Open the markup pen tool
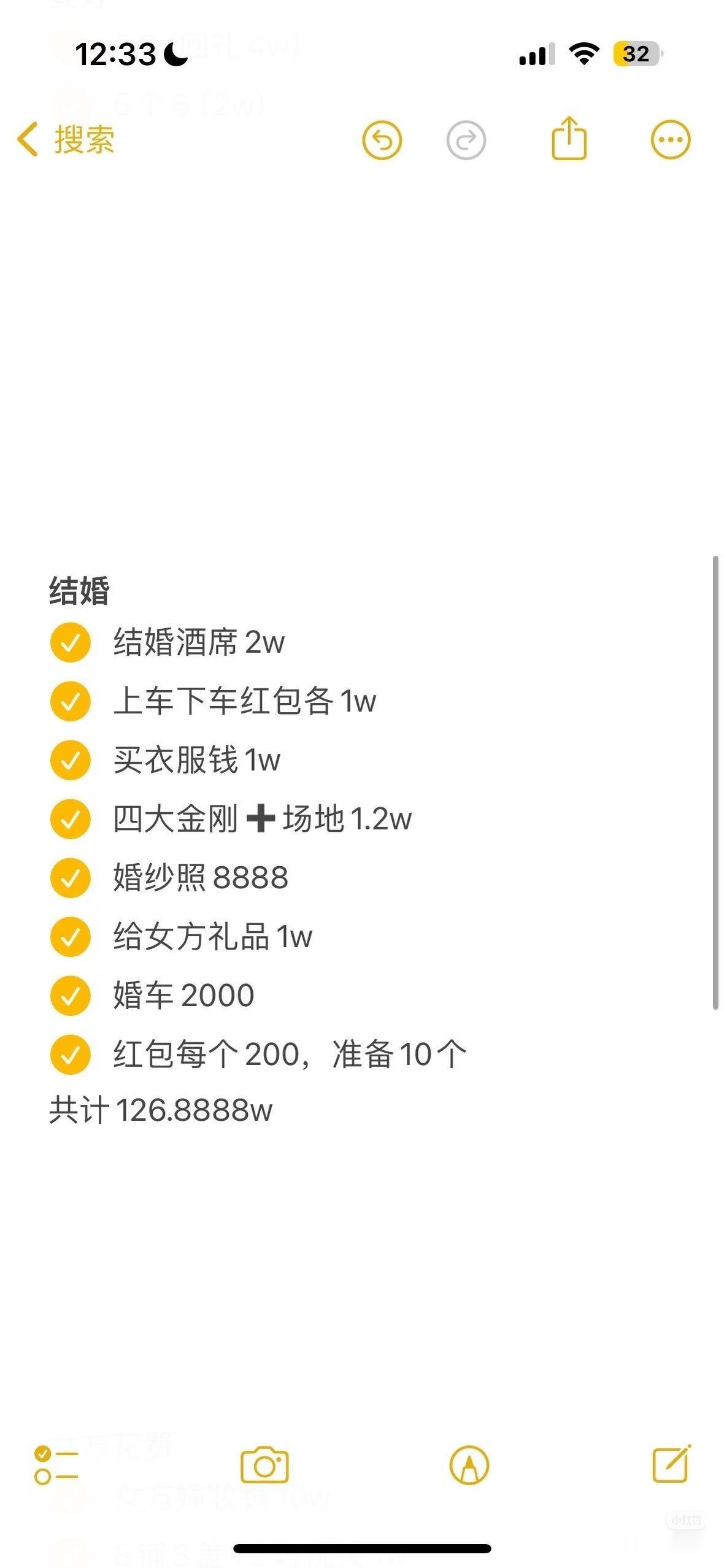 [469, 1465]
